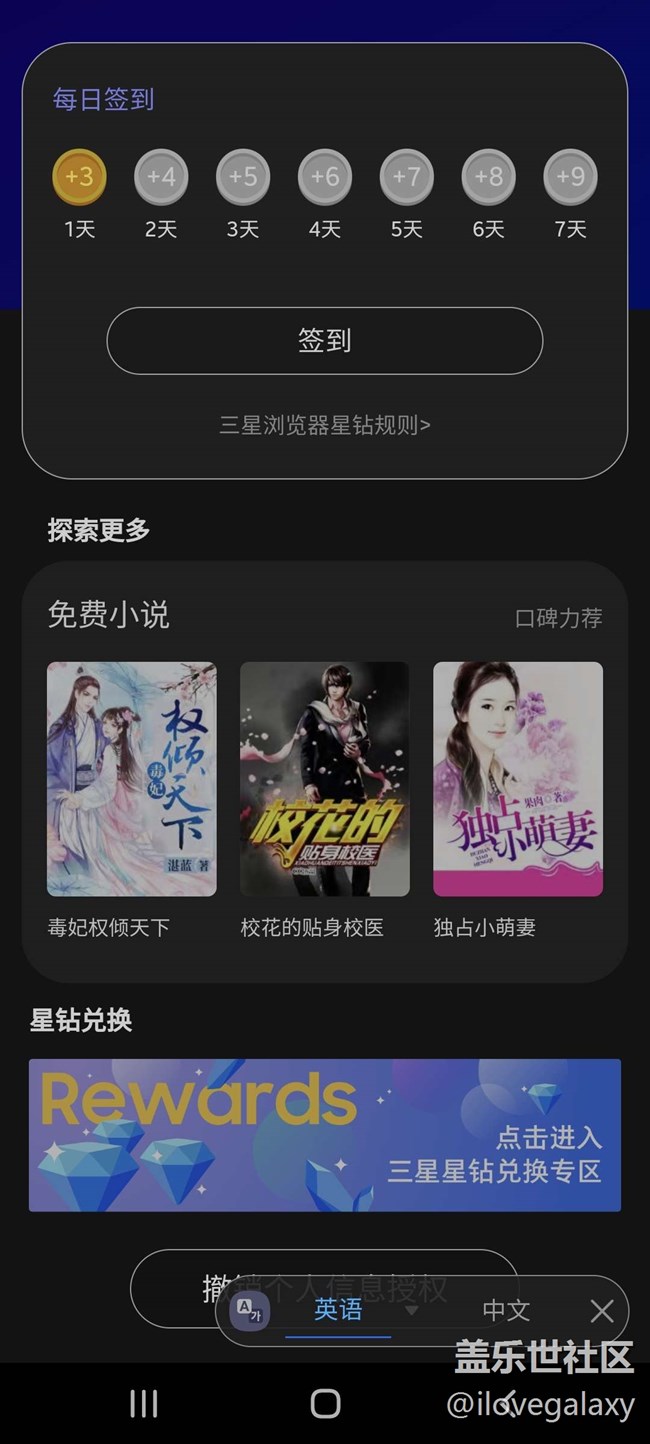Screen dimensions: 650x1444
Task: Tap the translate icon in translation bar
Action: pos(249,1311)
